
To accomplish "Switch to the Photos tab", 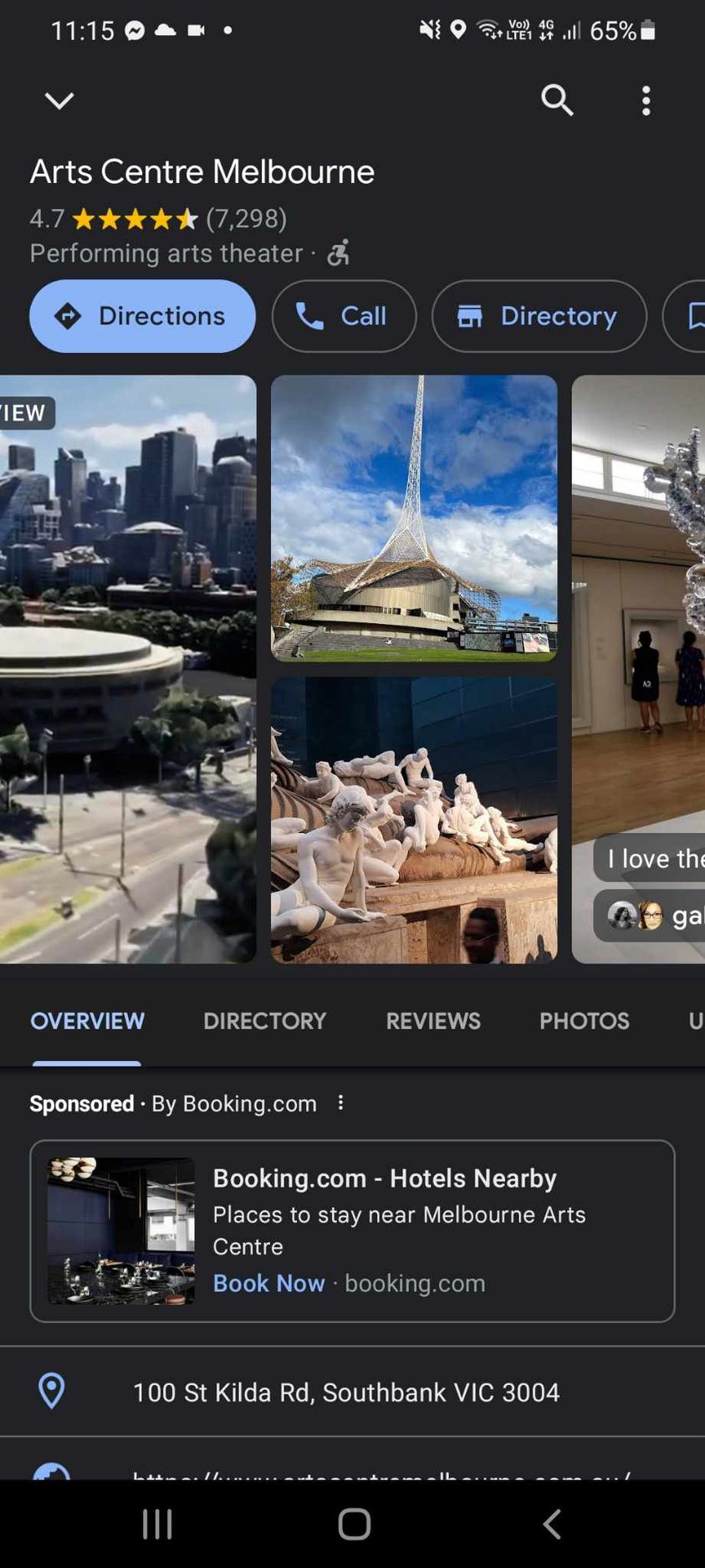I will pos(584,1020).
